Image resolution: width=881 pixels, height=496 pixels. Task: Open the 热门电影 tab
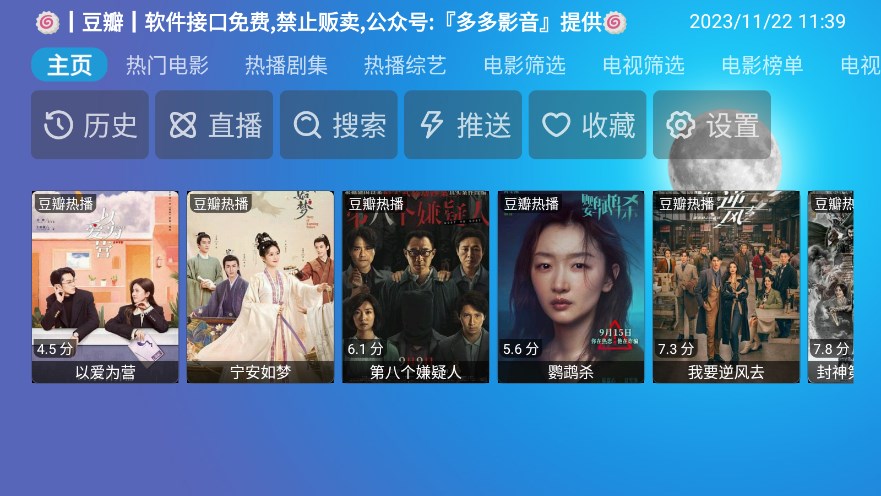(167, 66)
